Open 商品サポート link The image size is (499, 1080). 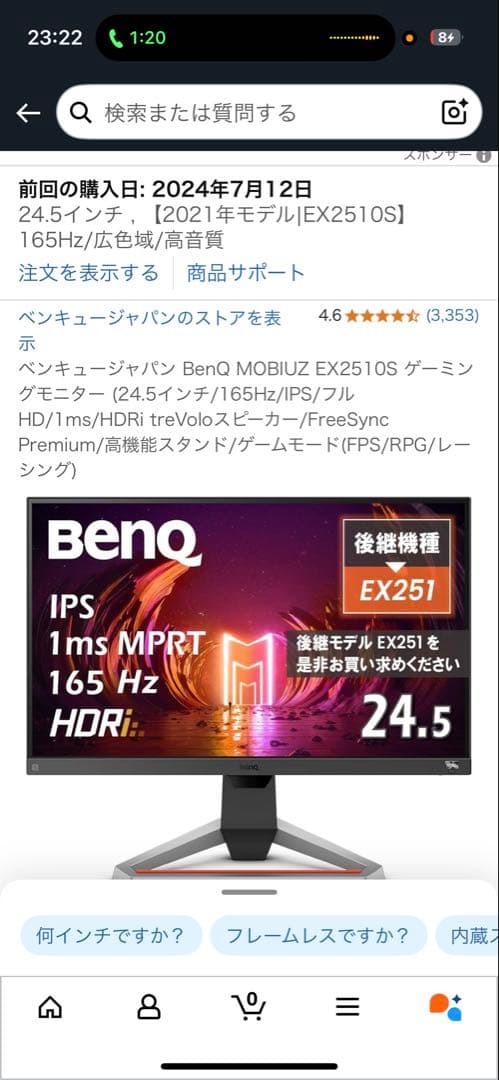(245, 273)
